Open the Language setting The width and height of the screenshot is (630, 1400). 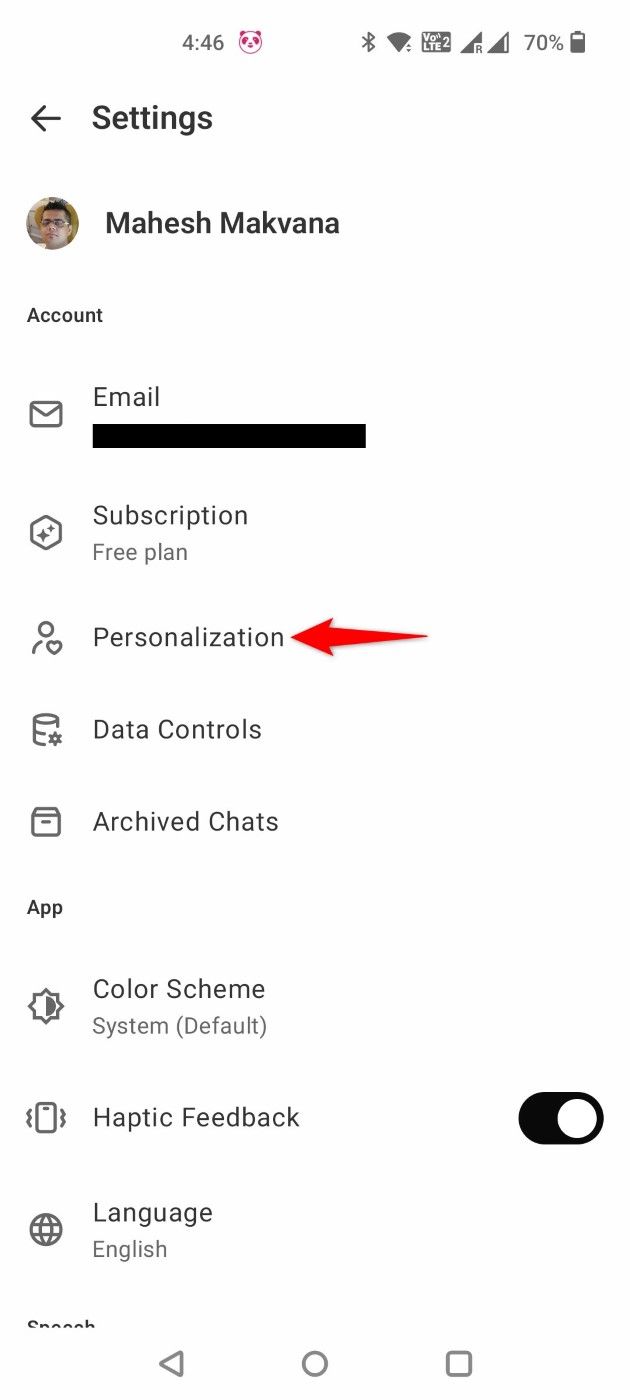click(315, 1230)
